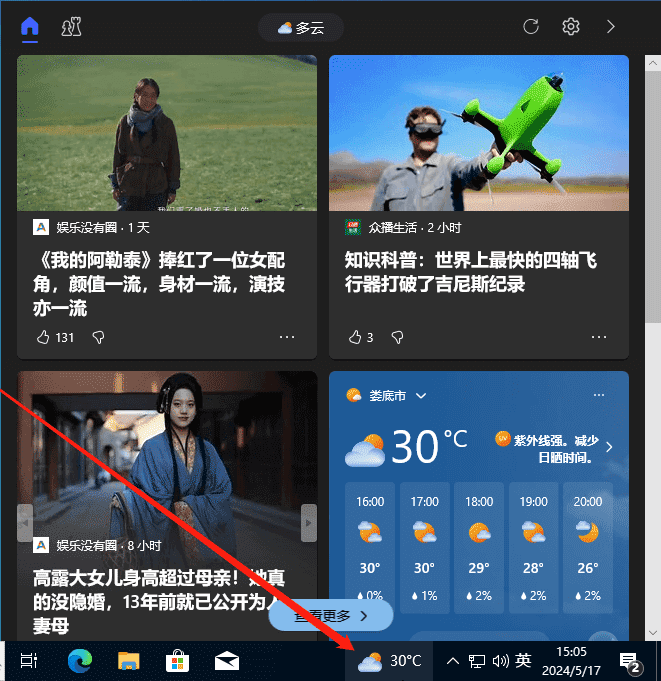Open the games tab icon
Viewport: 661px width, 681px height.
[x=71, y=27]
